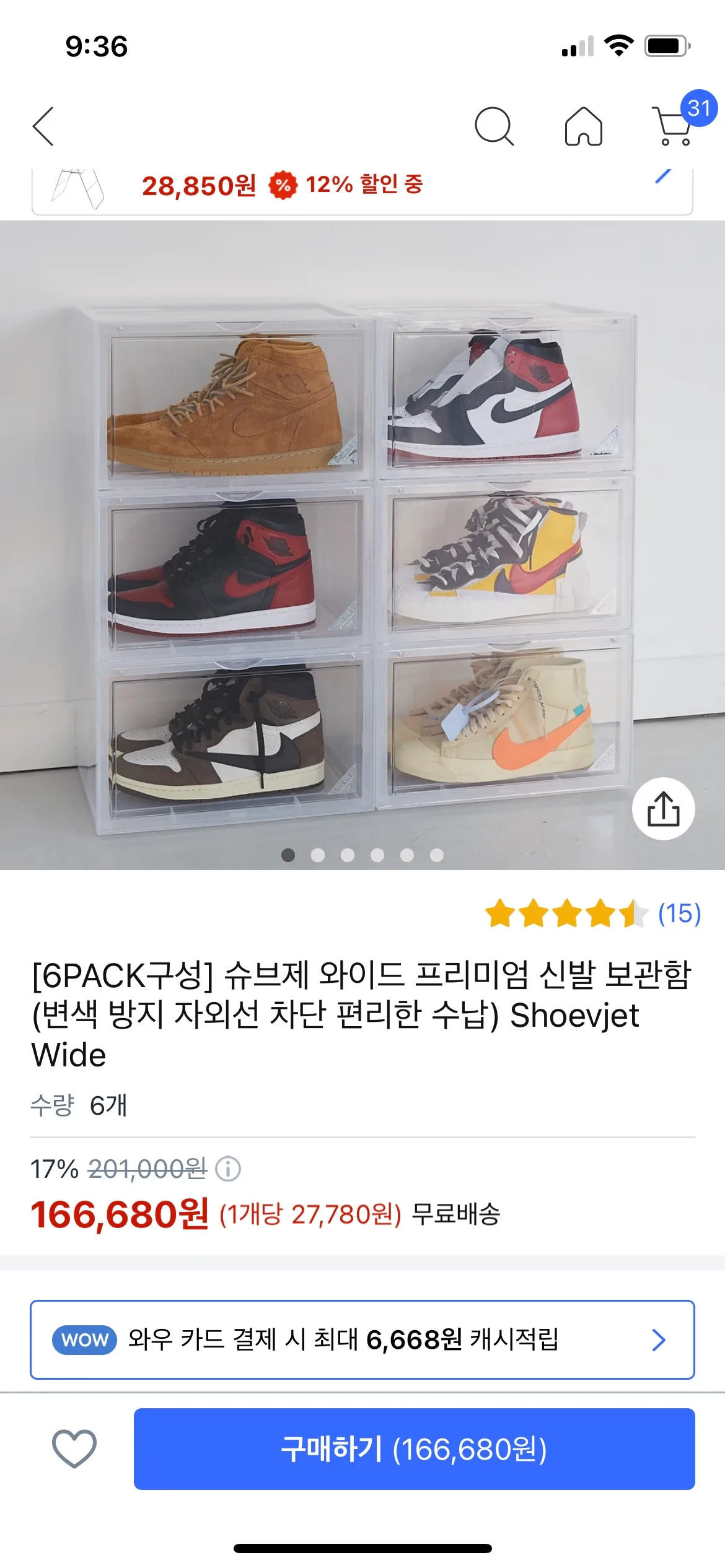This screenshot has height=1568, width=725.
Task: Open the search icon
Action: (494, 124)
